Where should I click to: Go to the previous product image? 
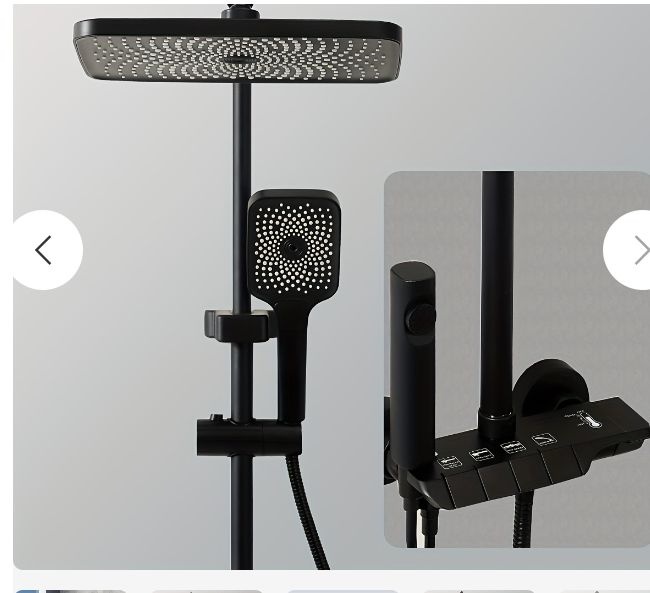pyautogui.click(x=43, y=250)
